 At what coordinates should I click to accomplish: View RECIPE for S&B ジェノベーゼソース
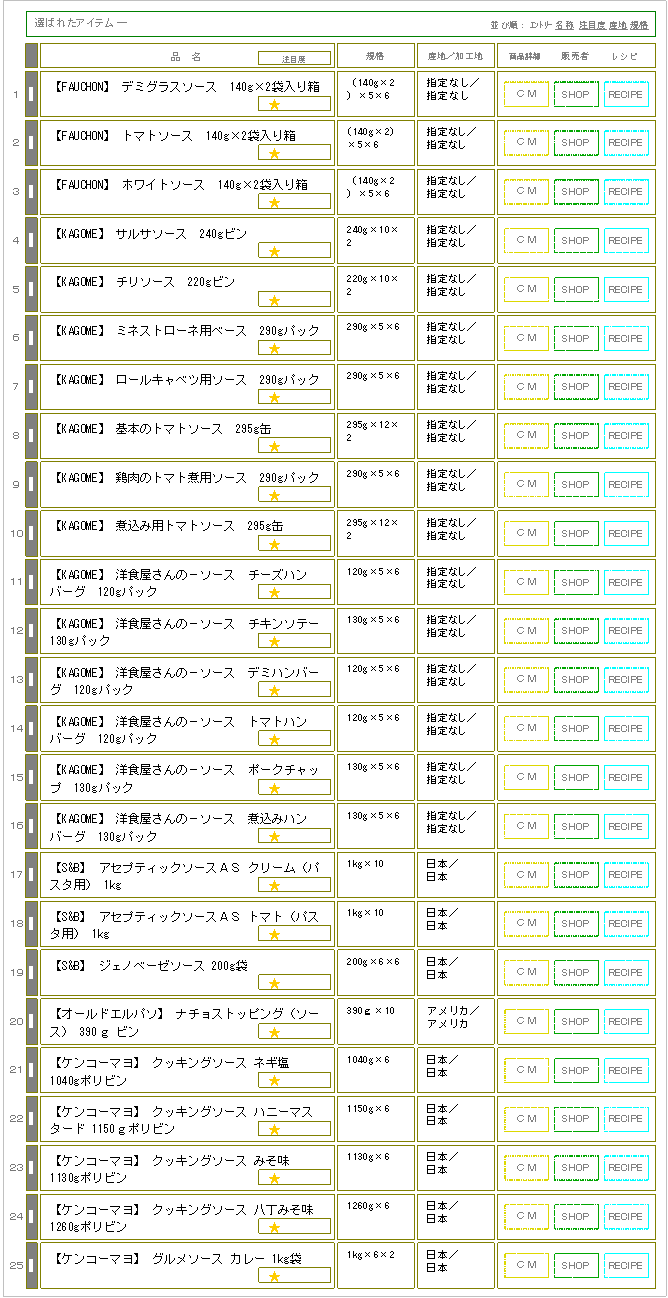626,973
